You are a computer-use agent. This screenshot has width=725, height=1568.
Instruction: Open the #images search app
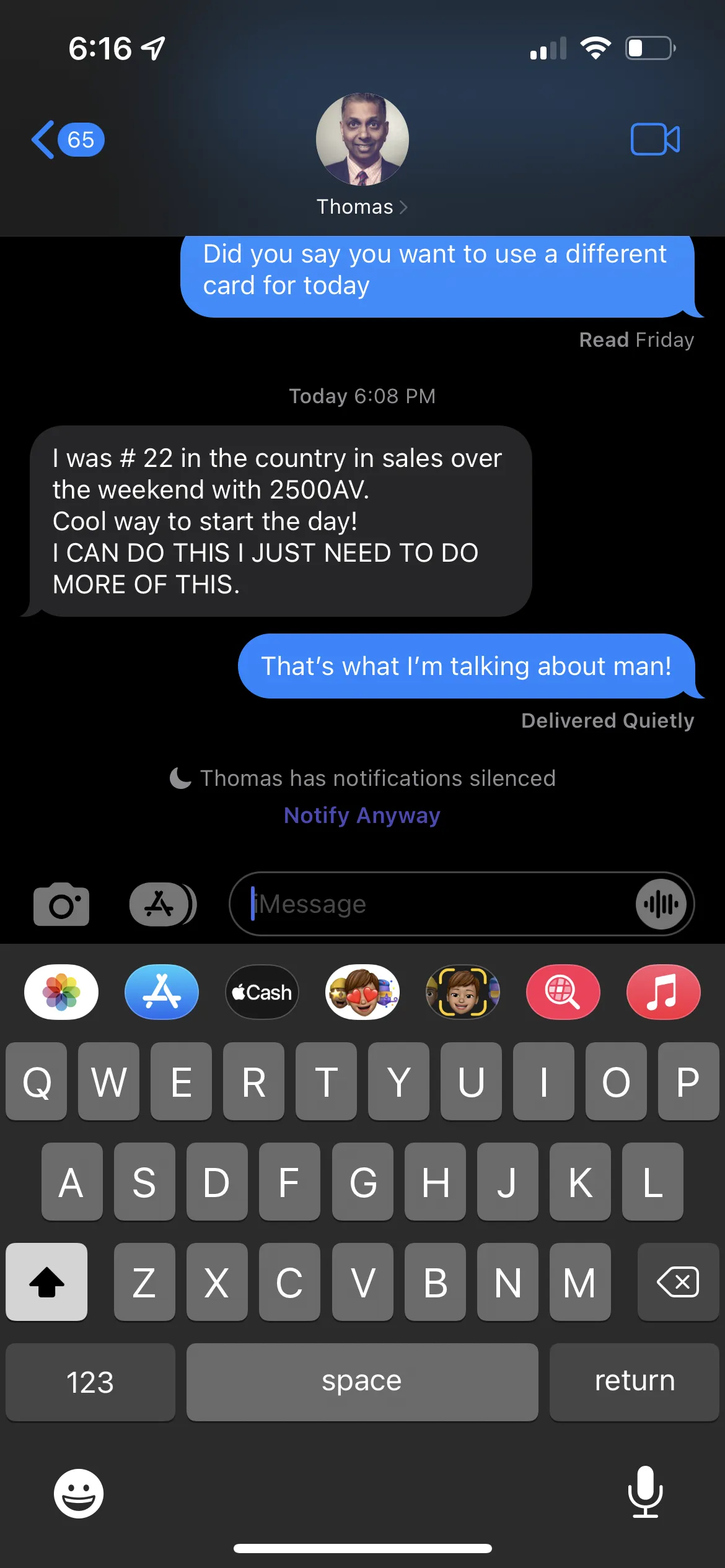pos(563,992)
